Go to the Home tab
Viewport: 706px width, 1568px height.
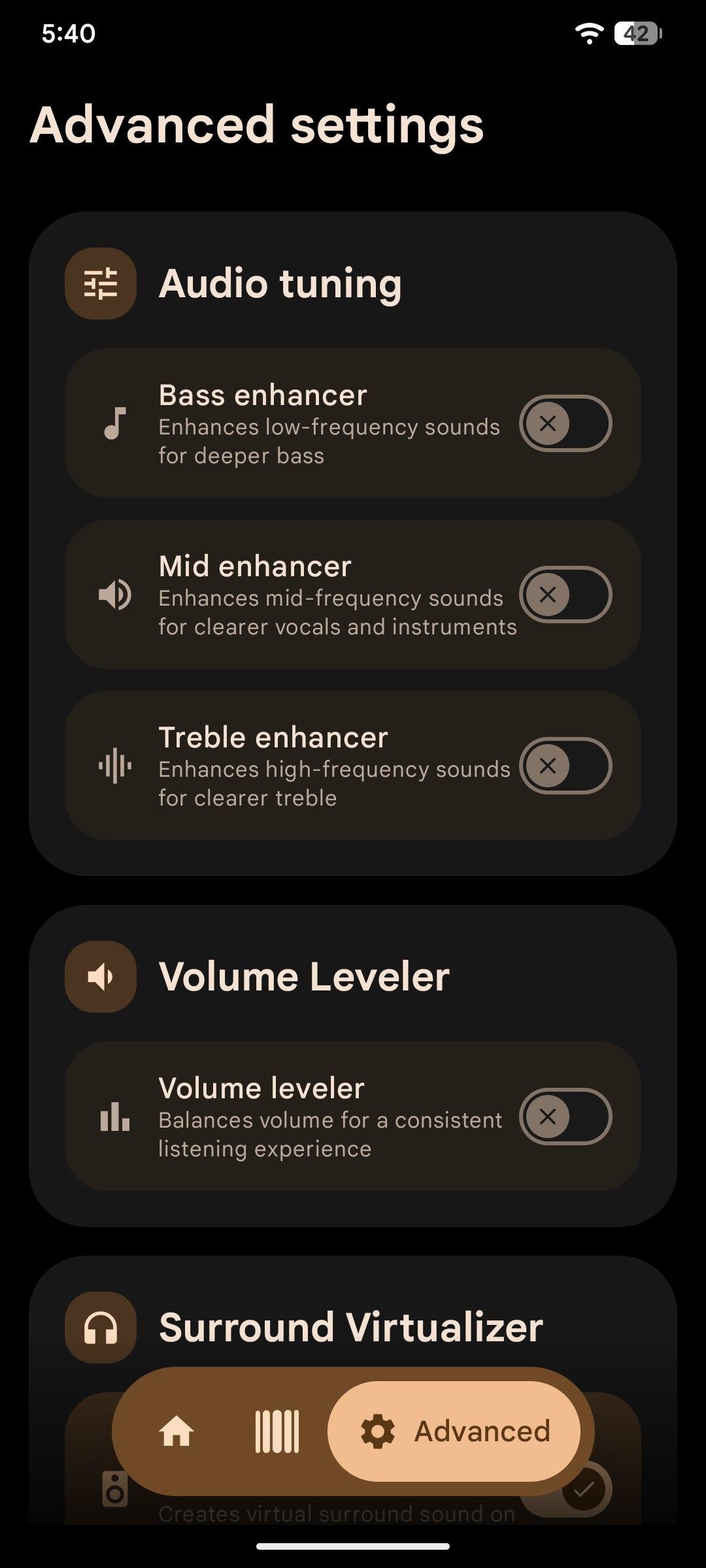tap(176, 1432)
